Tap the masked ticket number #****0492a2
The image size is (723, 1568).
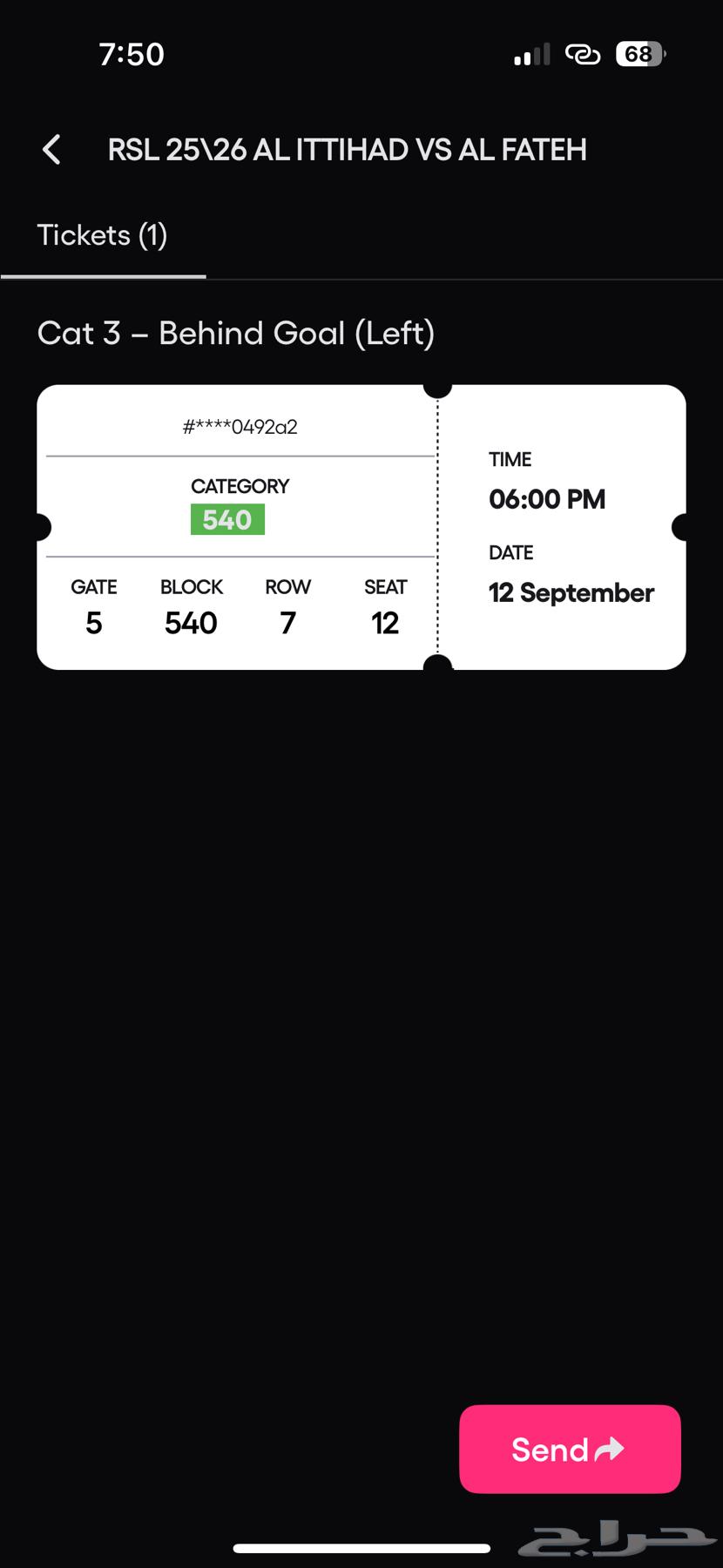point(240,426)
